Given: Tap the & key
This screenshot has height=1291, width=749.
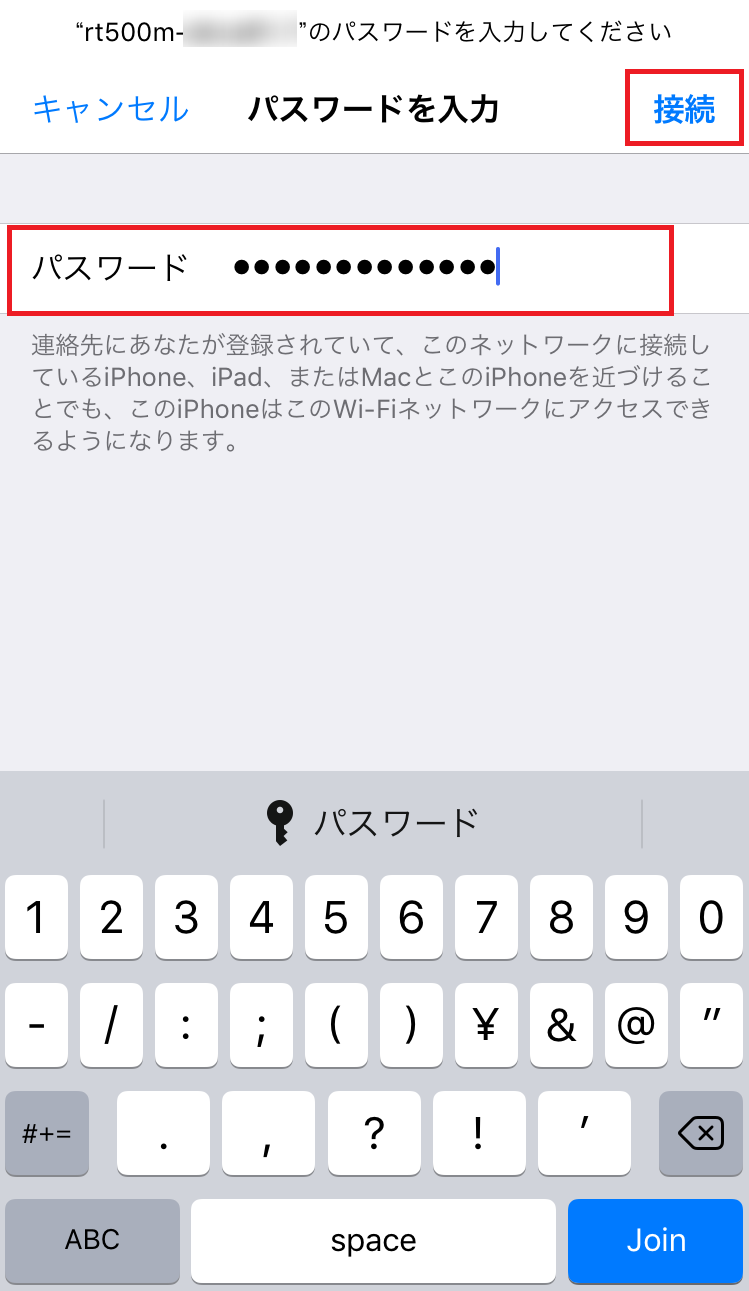Looking at the screenshot, I should point(561,1025).
